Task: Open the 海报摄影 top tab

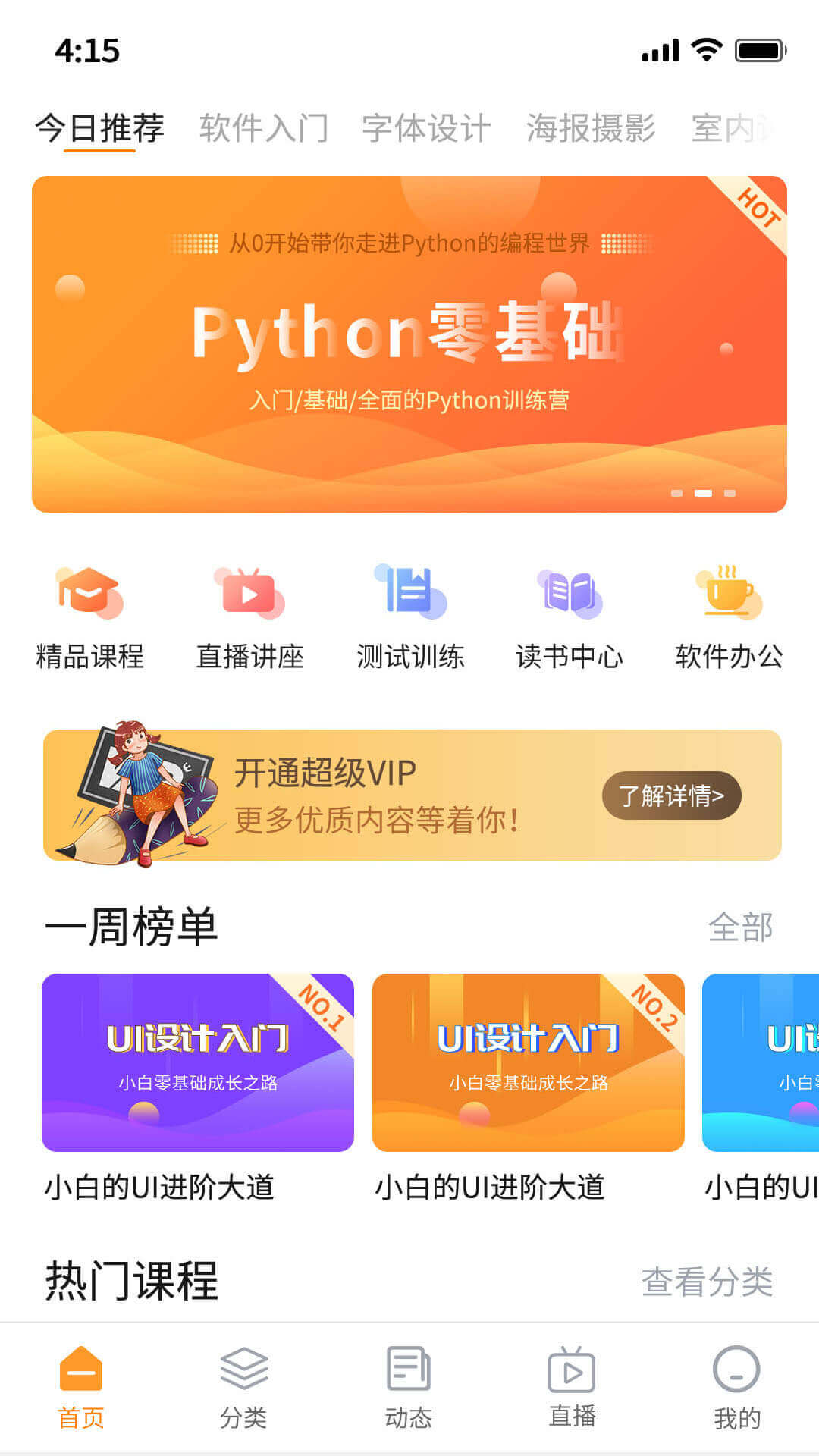Action: [591, 127]
